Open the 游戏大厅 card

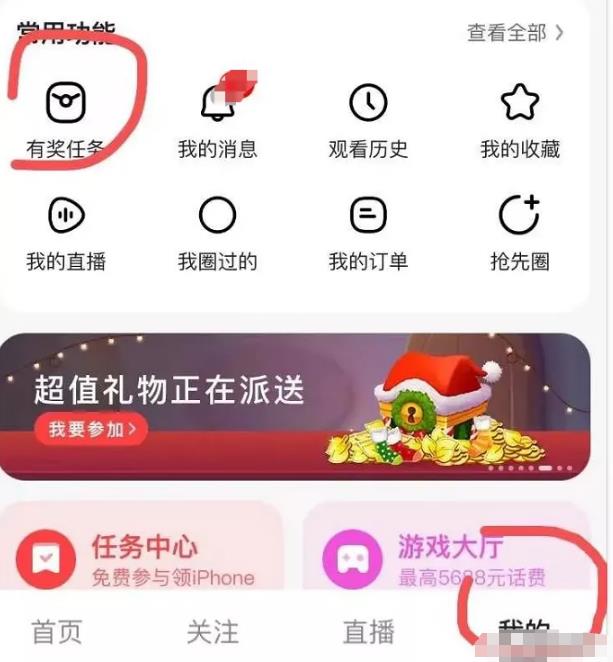coord(455,558)
